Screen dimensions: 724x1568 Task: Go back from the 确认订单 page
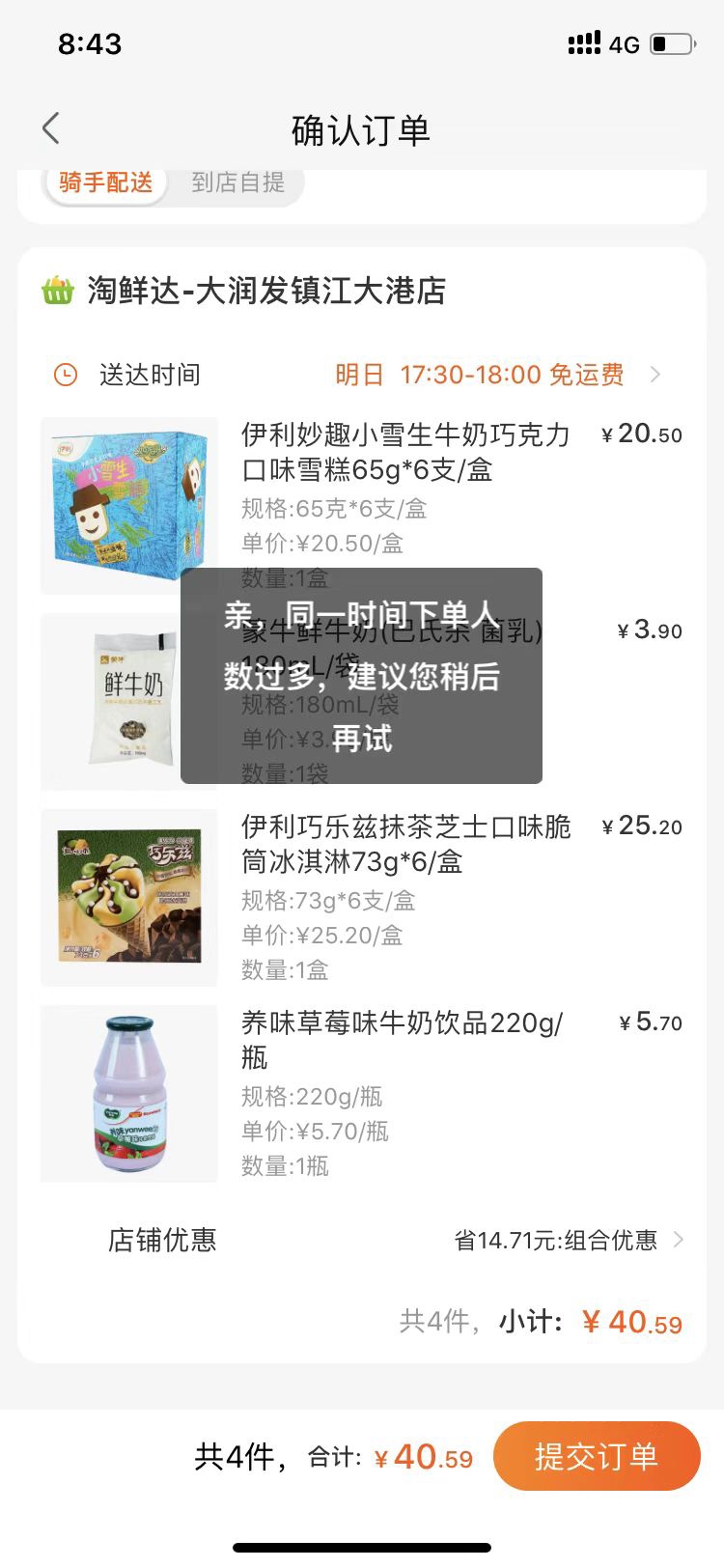[x=52, y=129]
